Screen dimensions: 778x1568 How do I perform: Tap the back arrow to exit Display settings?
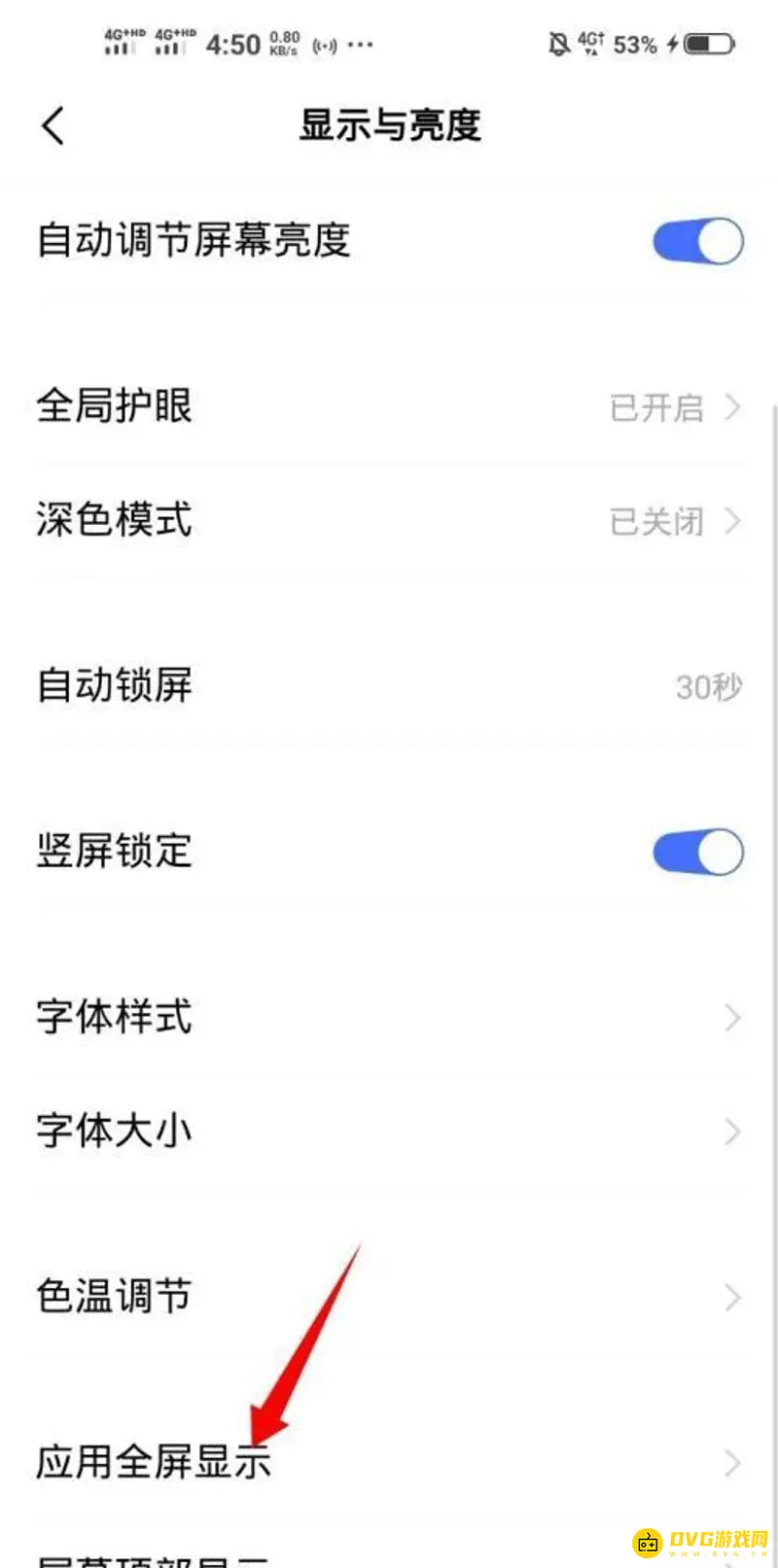coord(51,125)
